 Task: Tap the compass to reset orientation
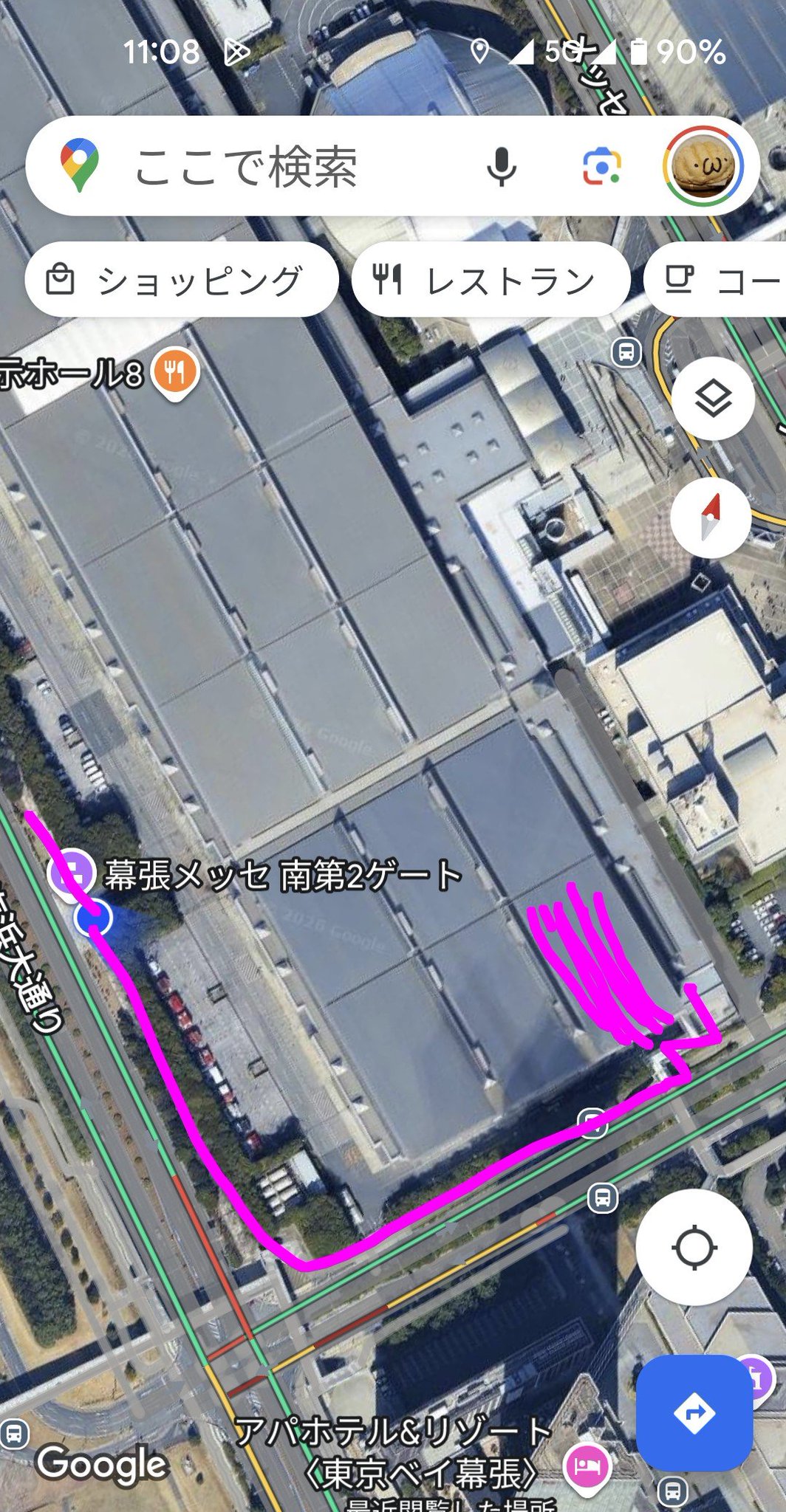pyautogui.click(x=711, y=518)
